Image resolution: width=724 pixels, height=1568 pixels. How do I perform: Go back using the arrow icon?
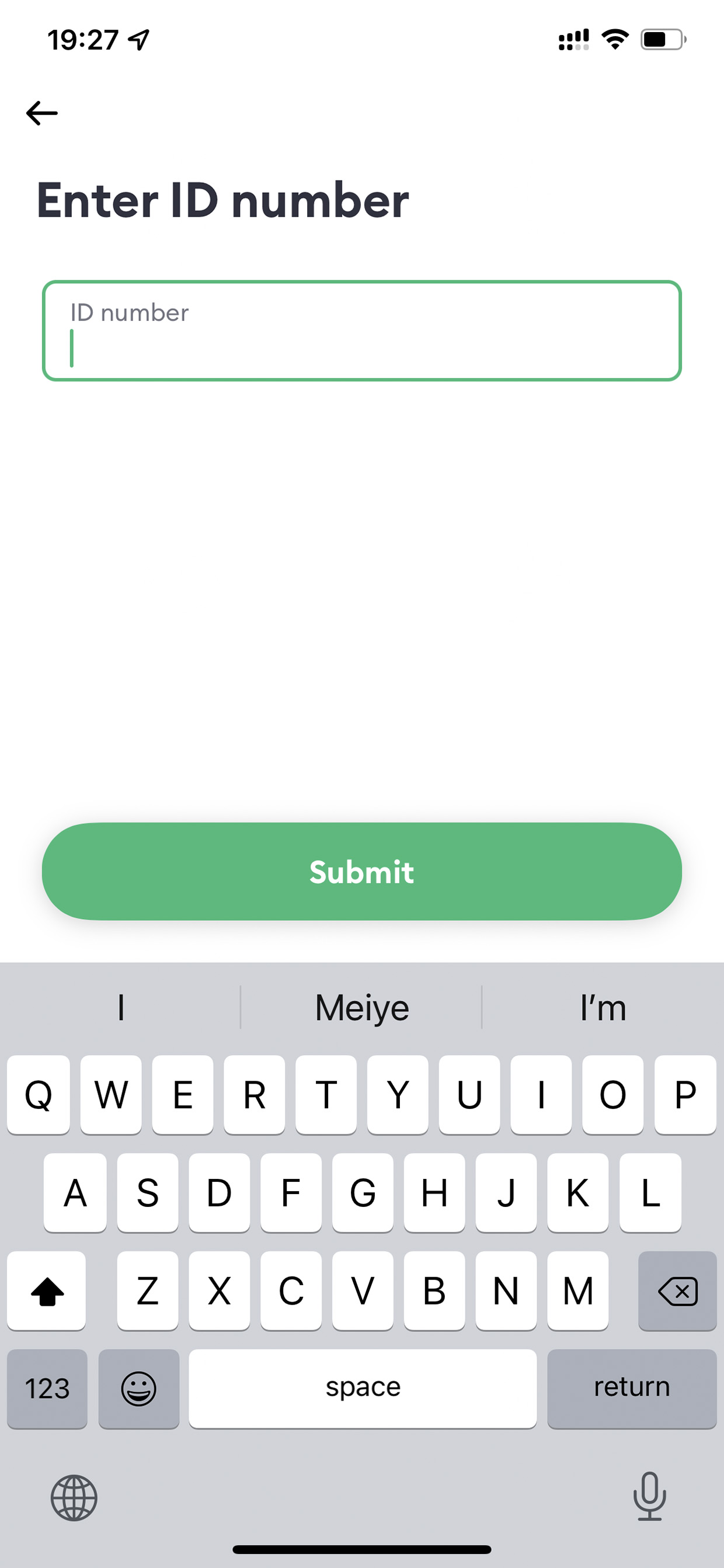[x=41, y=113]
